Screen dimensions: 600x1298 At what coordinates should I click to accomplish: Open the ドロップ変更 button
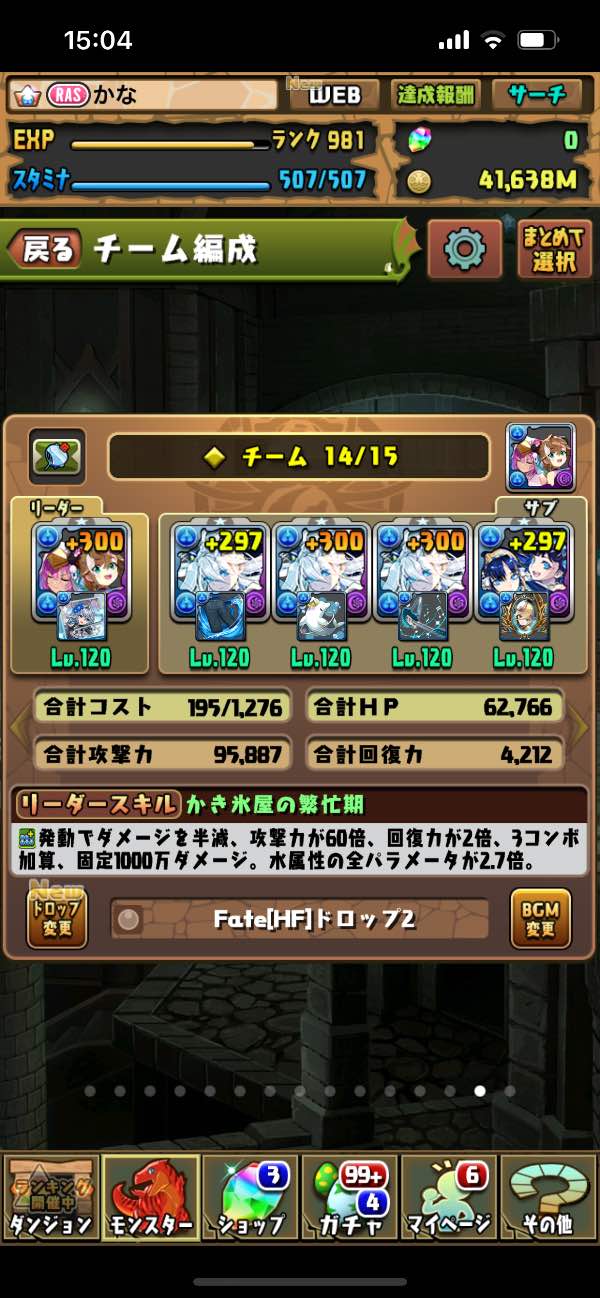[57, 917]
